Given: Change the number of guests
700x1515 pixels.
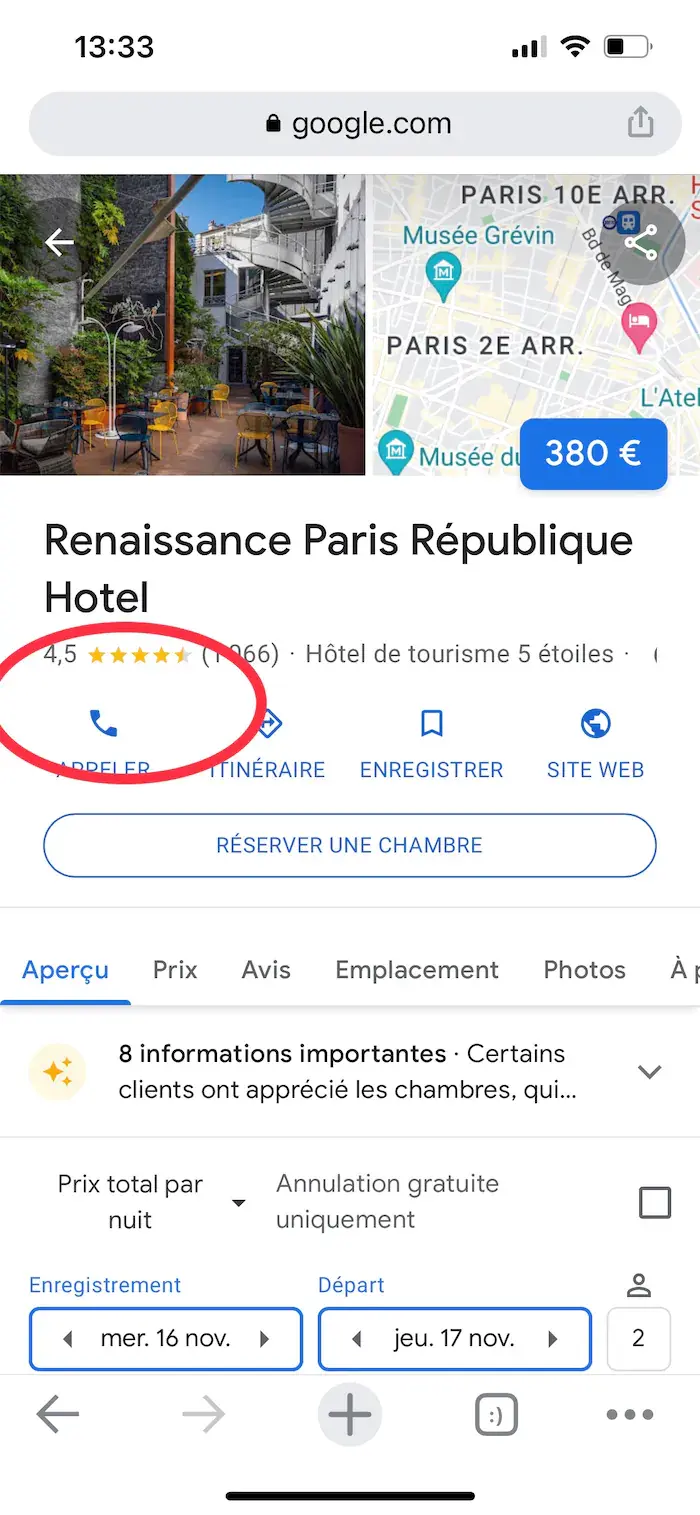Looking at the screenshot, I should click(638, 1338).
